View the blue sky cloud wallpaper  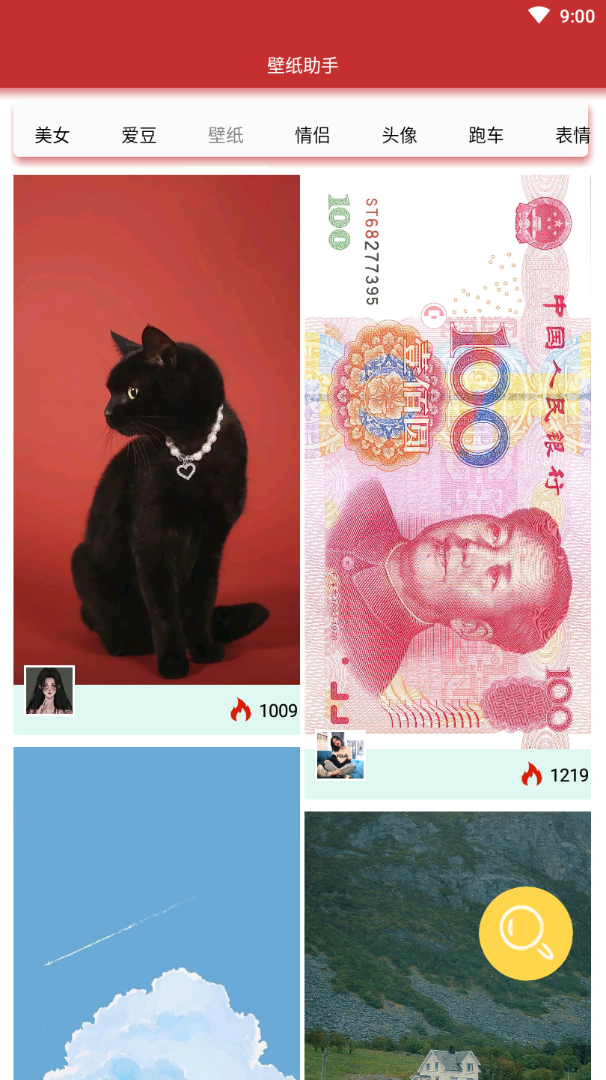156,912
